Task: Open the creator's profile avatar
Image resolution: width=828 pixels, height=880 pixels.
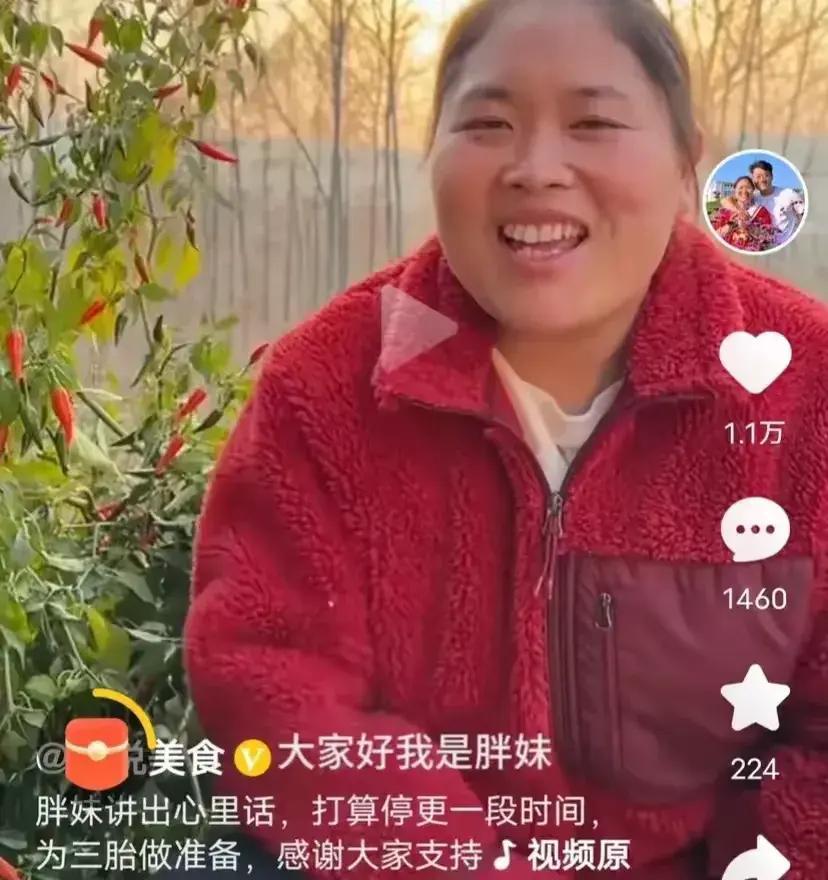Action: (x=755, y=202)
